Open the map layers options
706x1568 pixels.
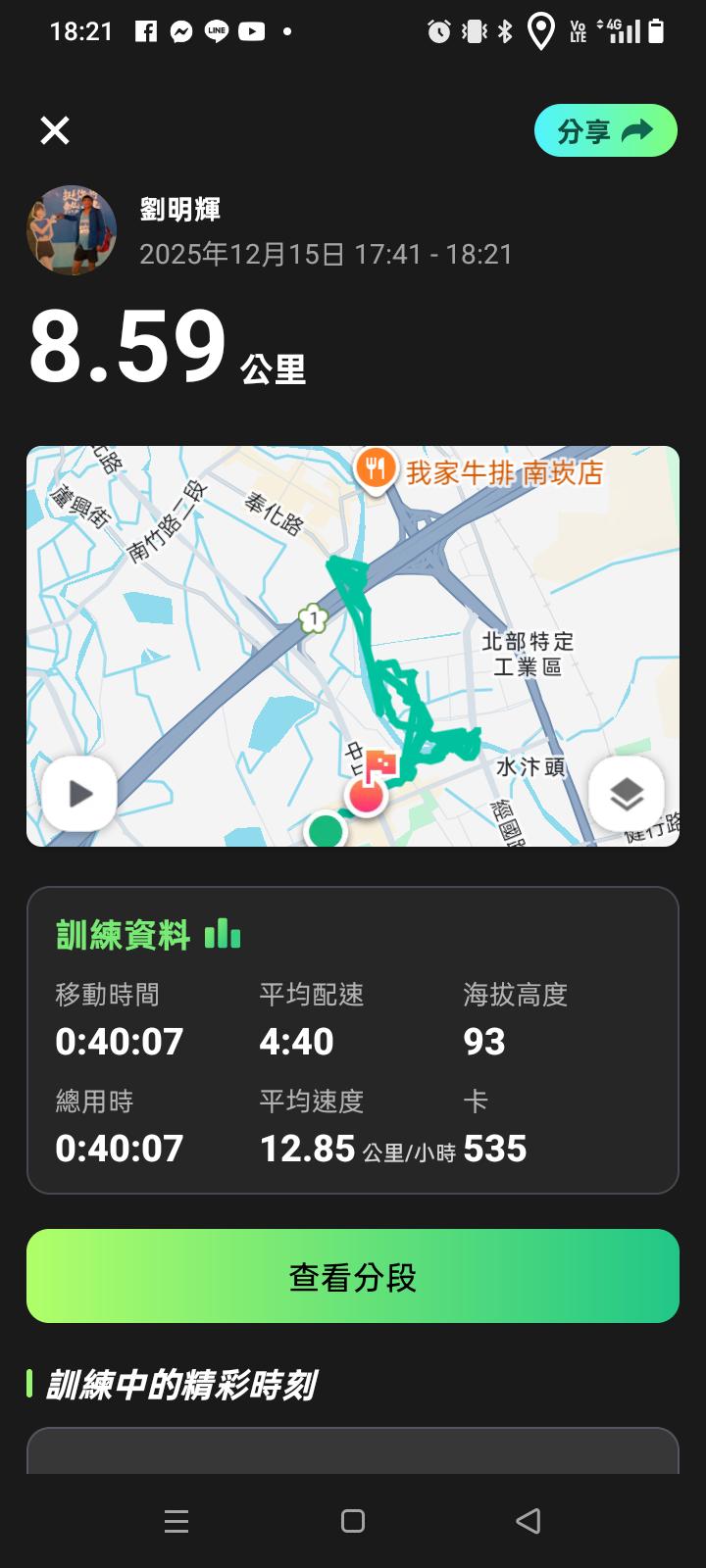coord(626,794)
